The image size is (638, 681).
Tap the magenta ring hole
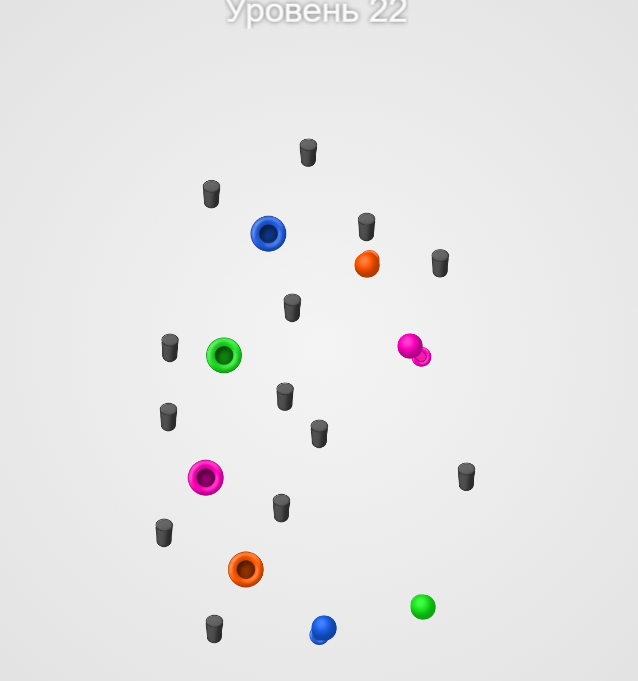(x=206, y=478)
